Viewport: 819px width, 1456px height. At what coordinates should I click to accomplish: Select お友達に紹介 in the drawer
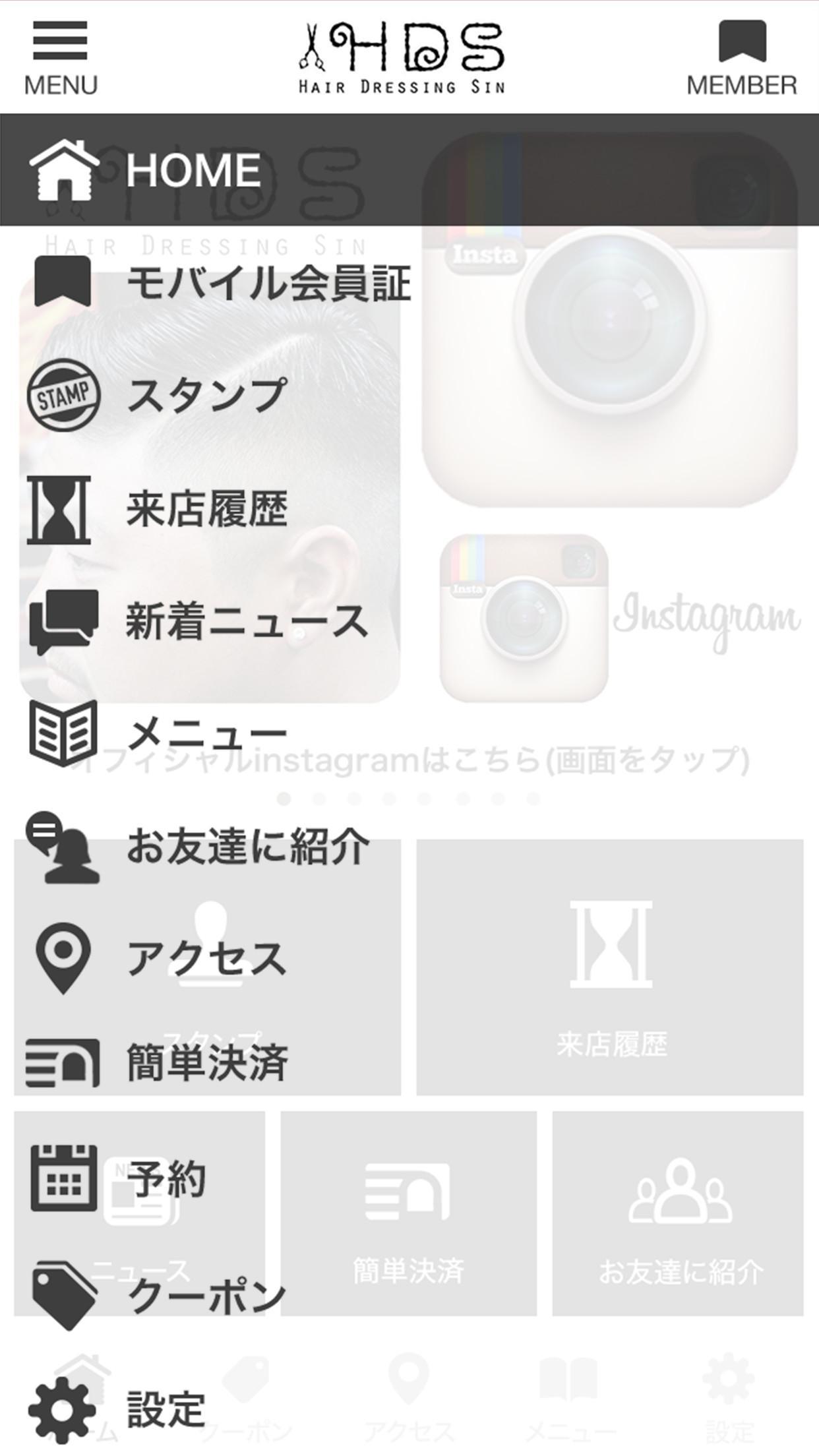247,847
